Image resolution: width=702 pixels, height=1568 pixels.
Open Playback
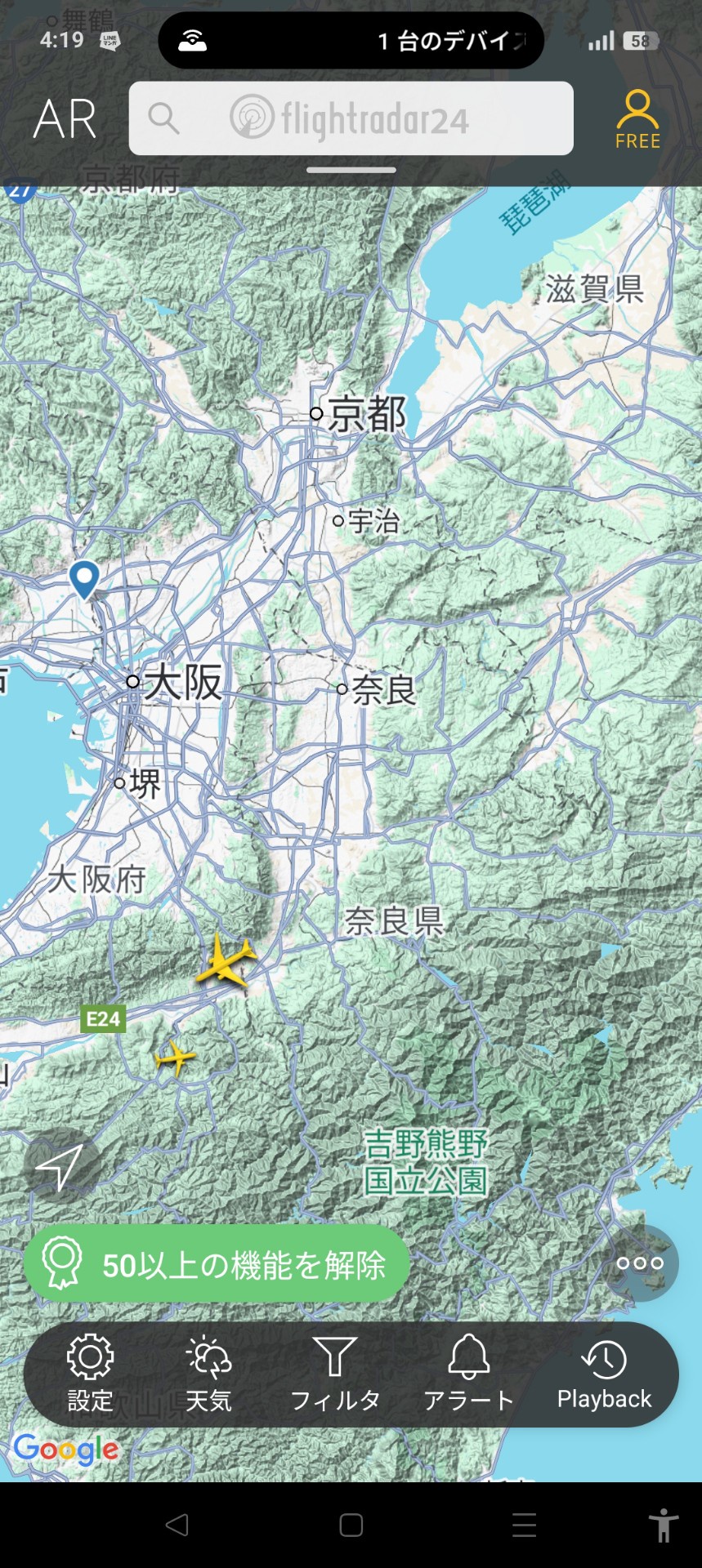click(x=604, y=1374)
